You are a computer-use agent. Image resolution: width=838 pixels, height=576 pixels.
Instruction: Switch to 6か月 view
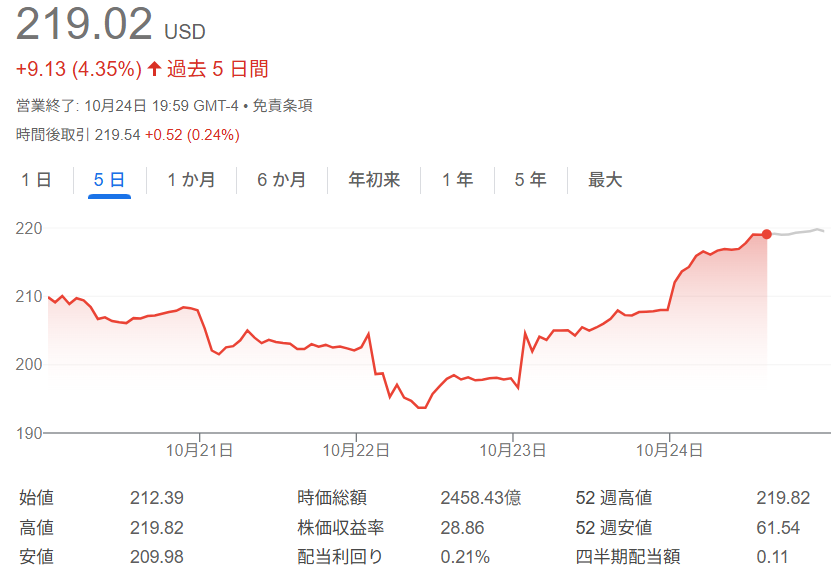[281, 180]
